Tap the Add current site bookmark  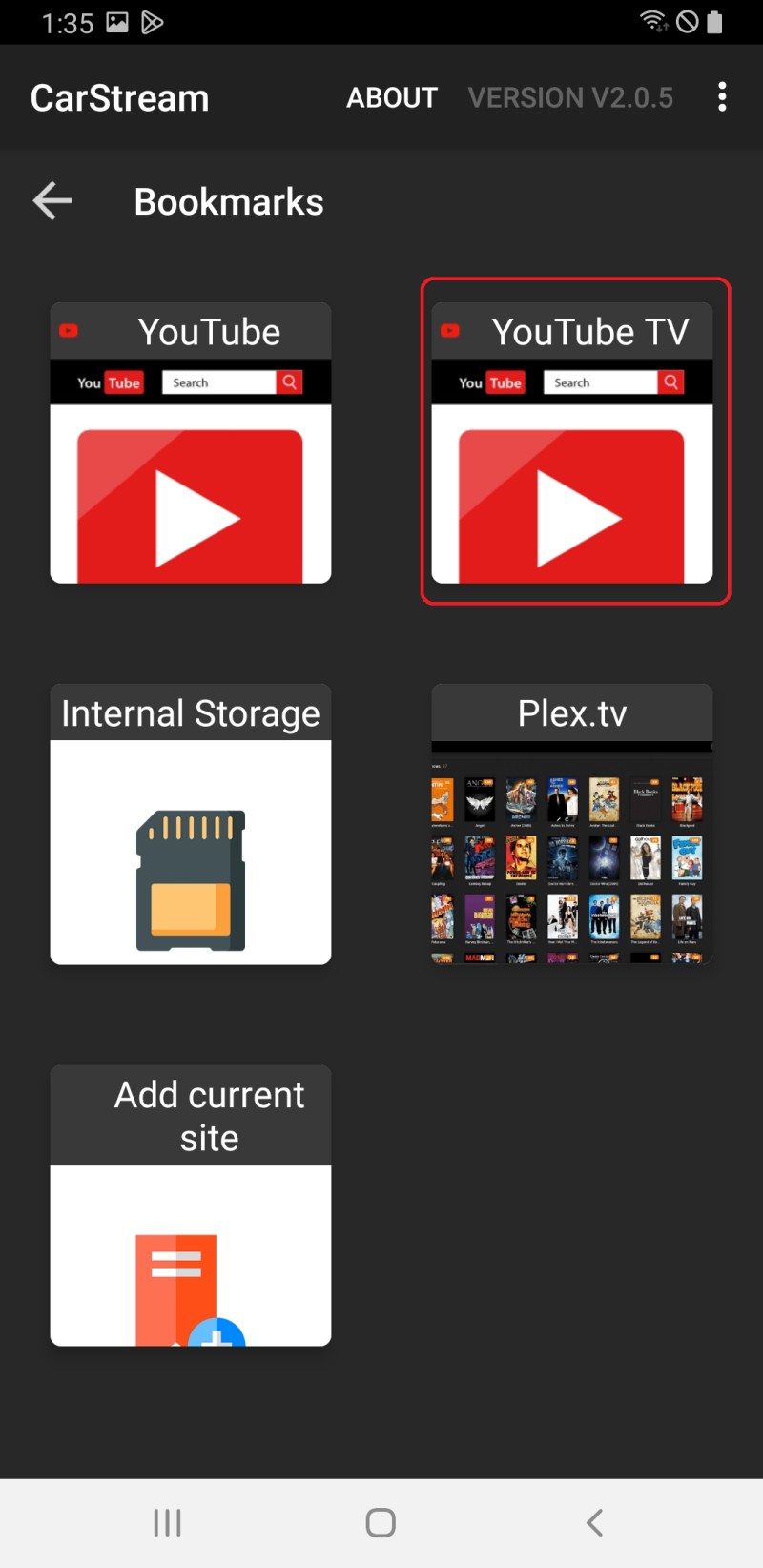(x=190, y=1207)
